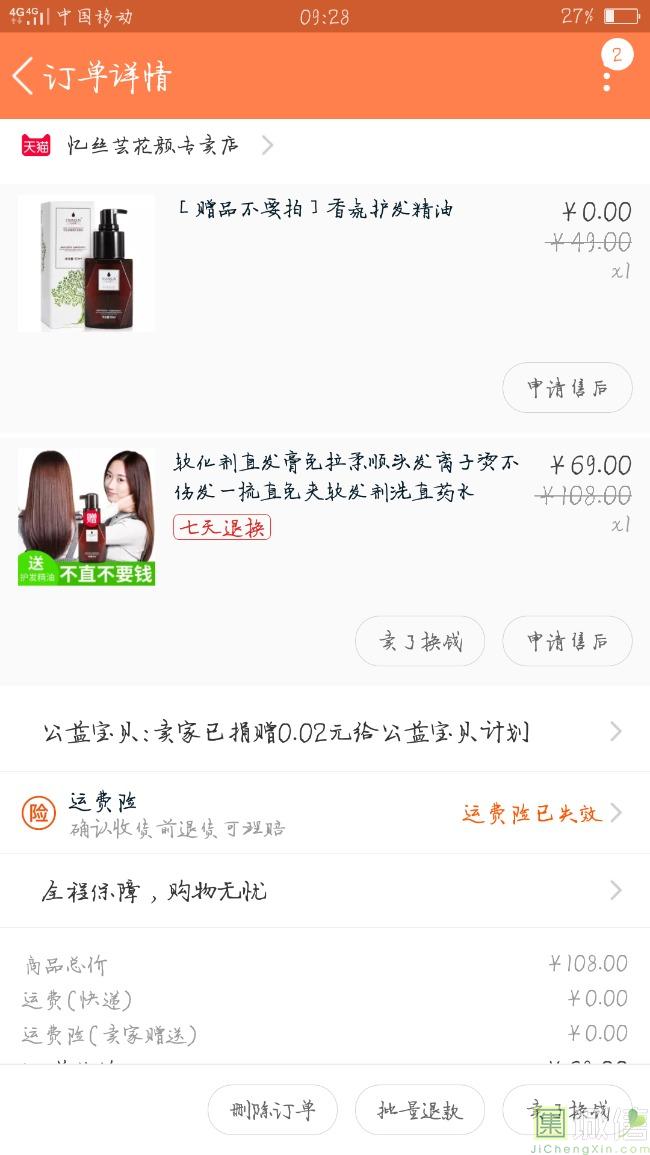This screenshot has width=650, height=1155.
Task: Open 全程保障，购物无忧 row
Action: pos(325,891)
